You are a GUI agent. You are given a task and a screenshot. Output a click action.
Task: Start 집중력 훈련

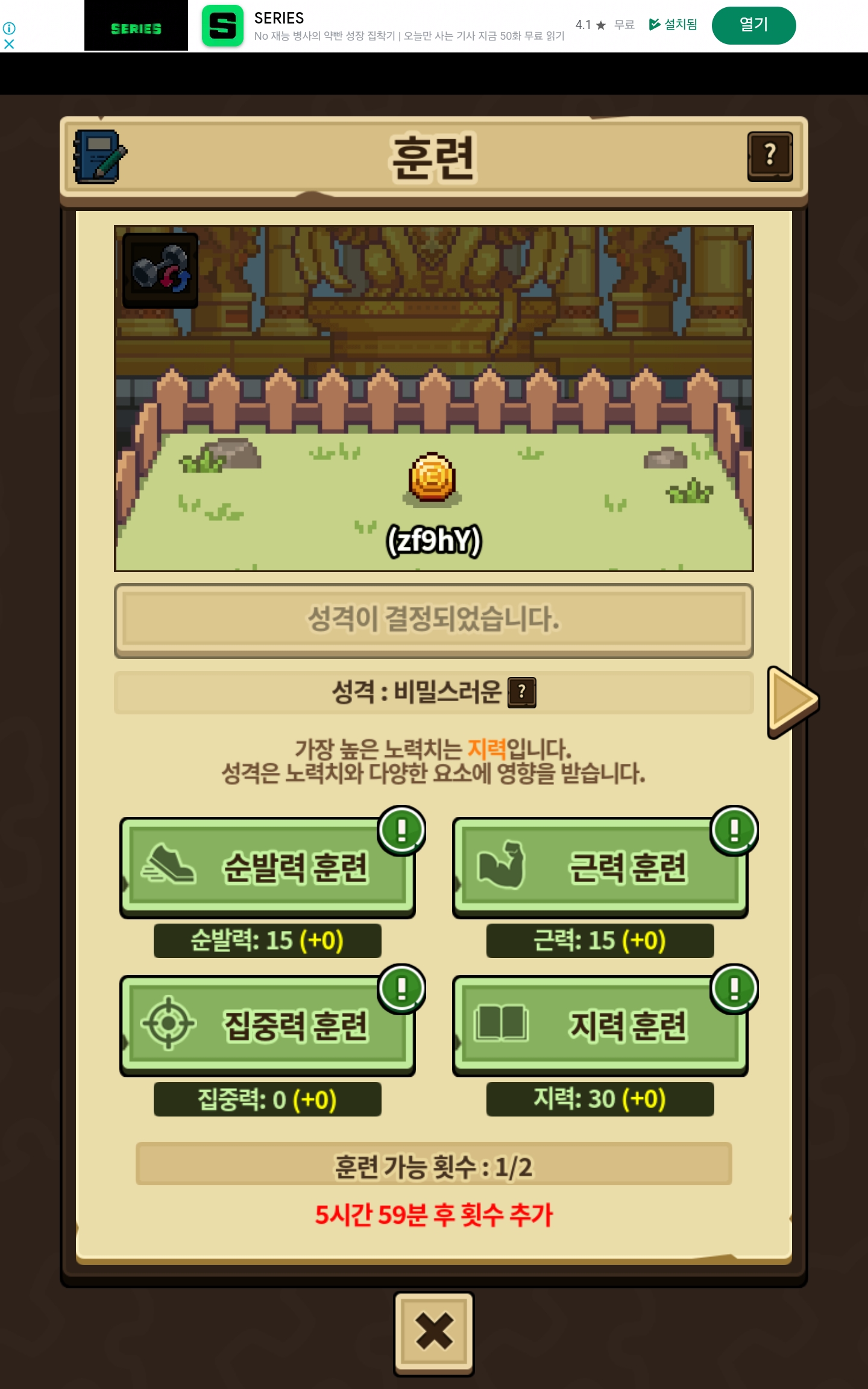pyautogui.click(x=268, y=1025)
